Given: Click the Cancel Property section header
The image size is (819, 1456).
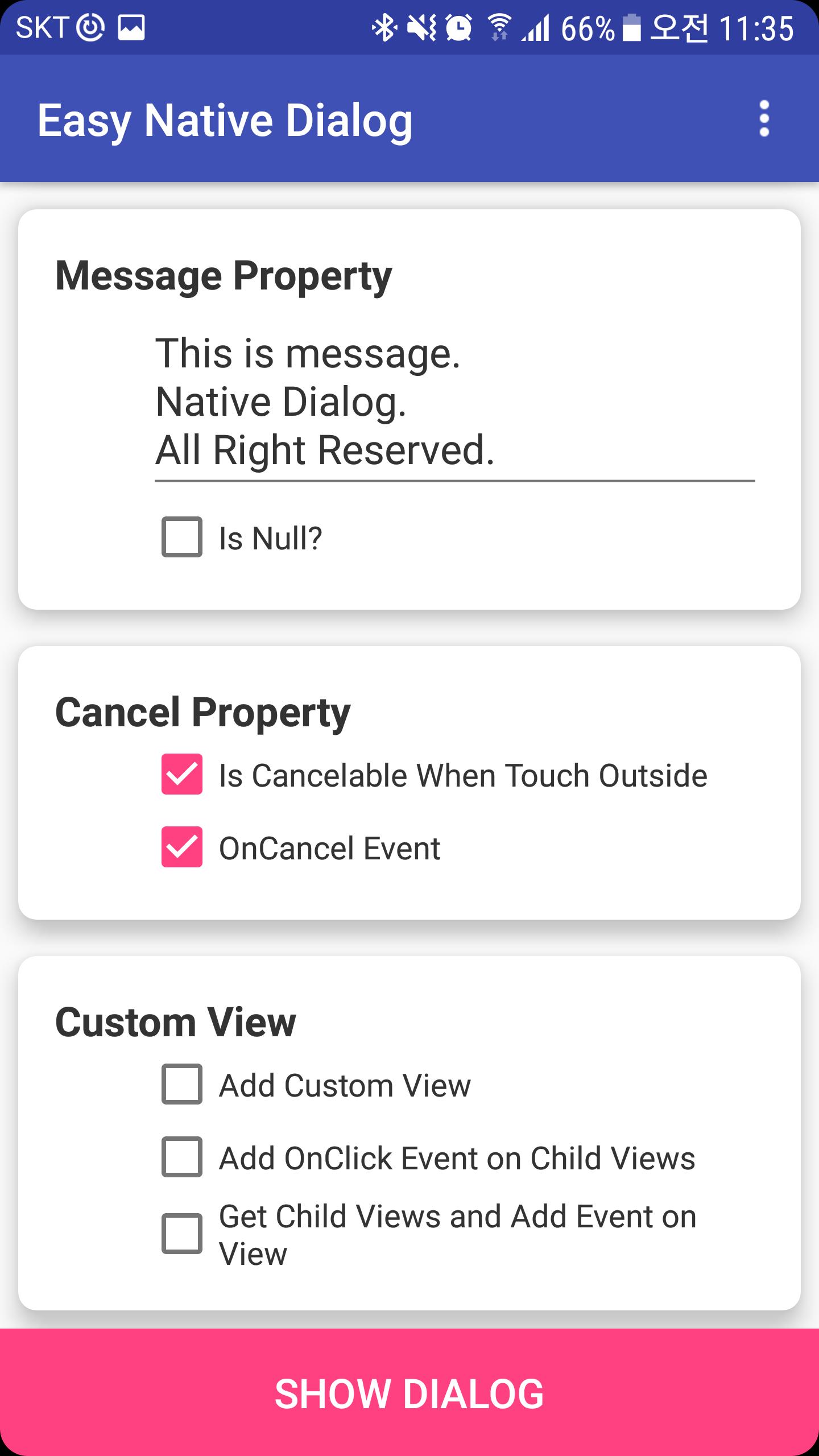Looking at the screenshot, I should (x=202, y=714).
